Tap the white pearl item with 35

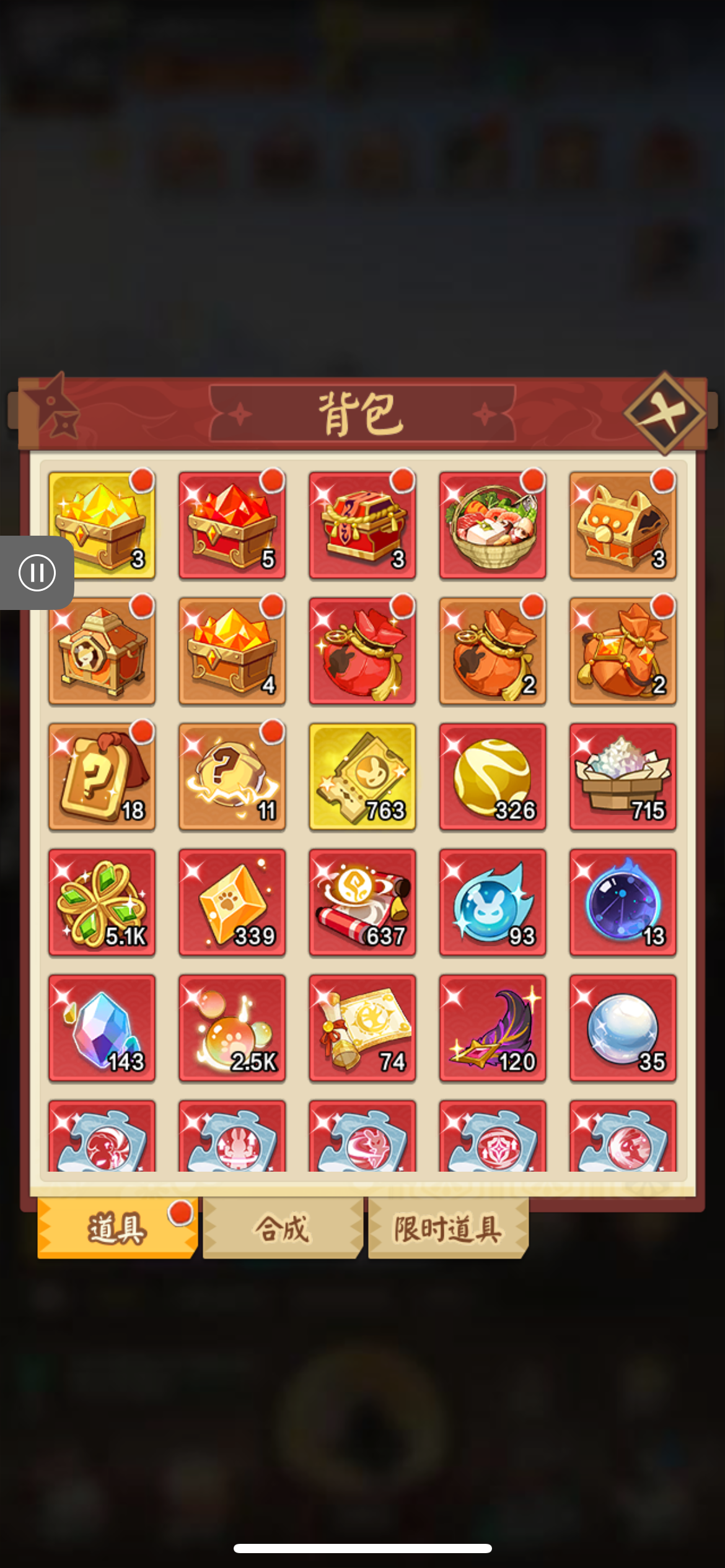click(622, 1029)
